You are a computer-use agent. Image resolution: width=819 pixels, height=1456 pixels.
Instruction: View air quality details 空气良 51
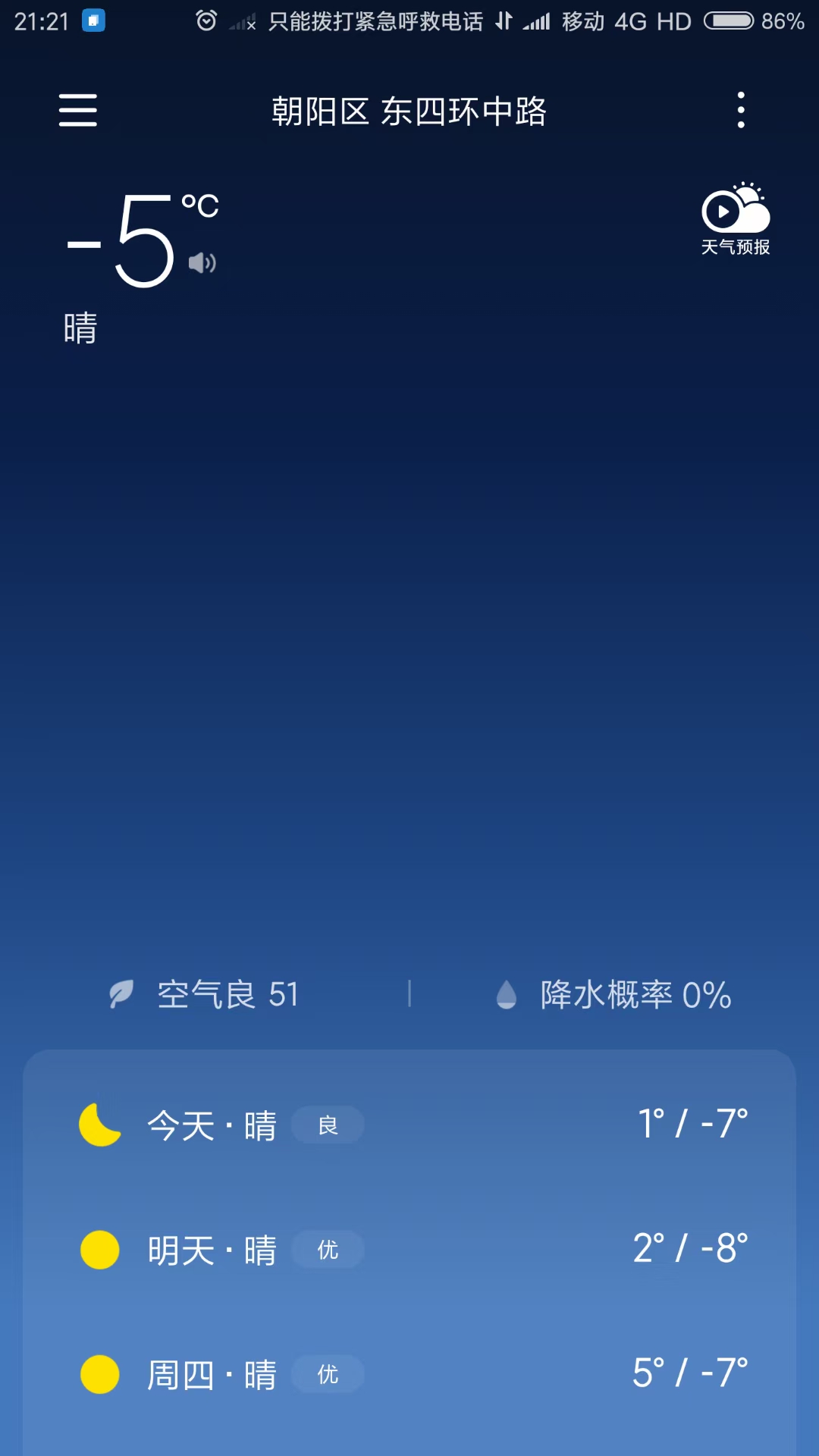tap(205, 994)
